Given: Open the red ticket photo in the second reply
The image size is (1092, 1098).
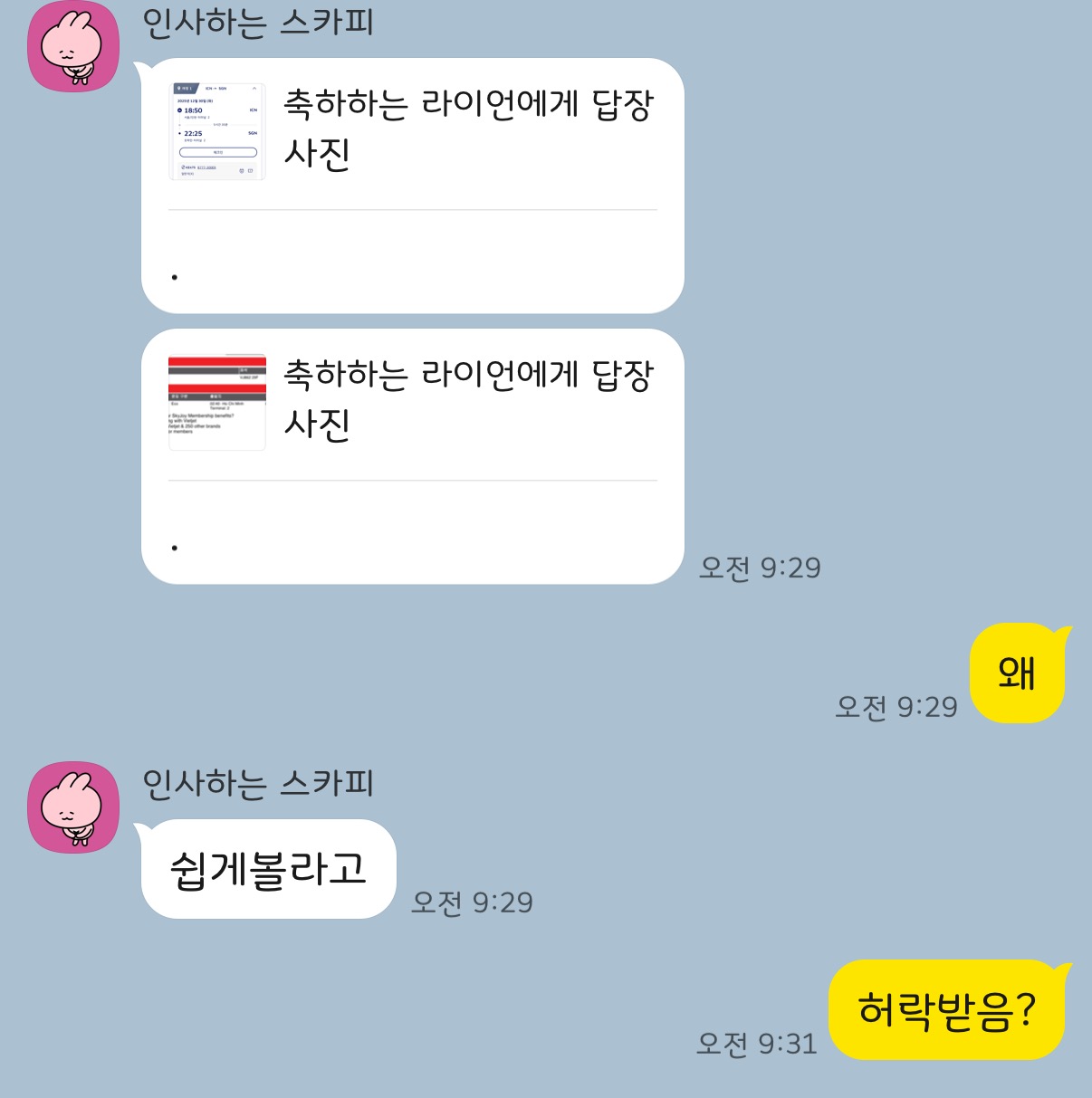Looking at the screenshot, I should tap(217, 402).
